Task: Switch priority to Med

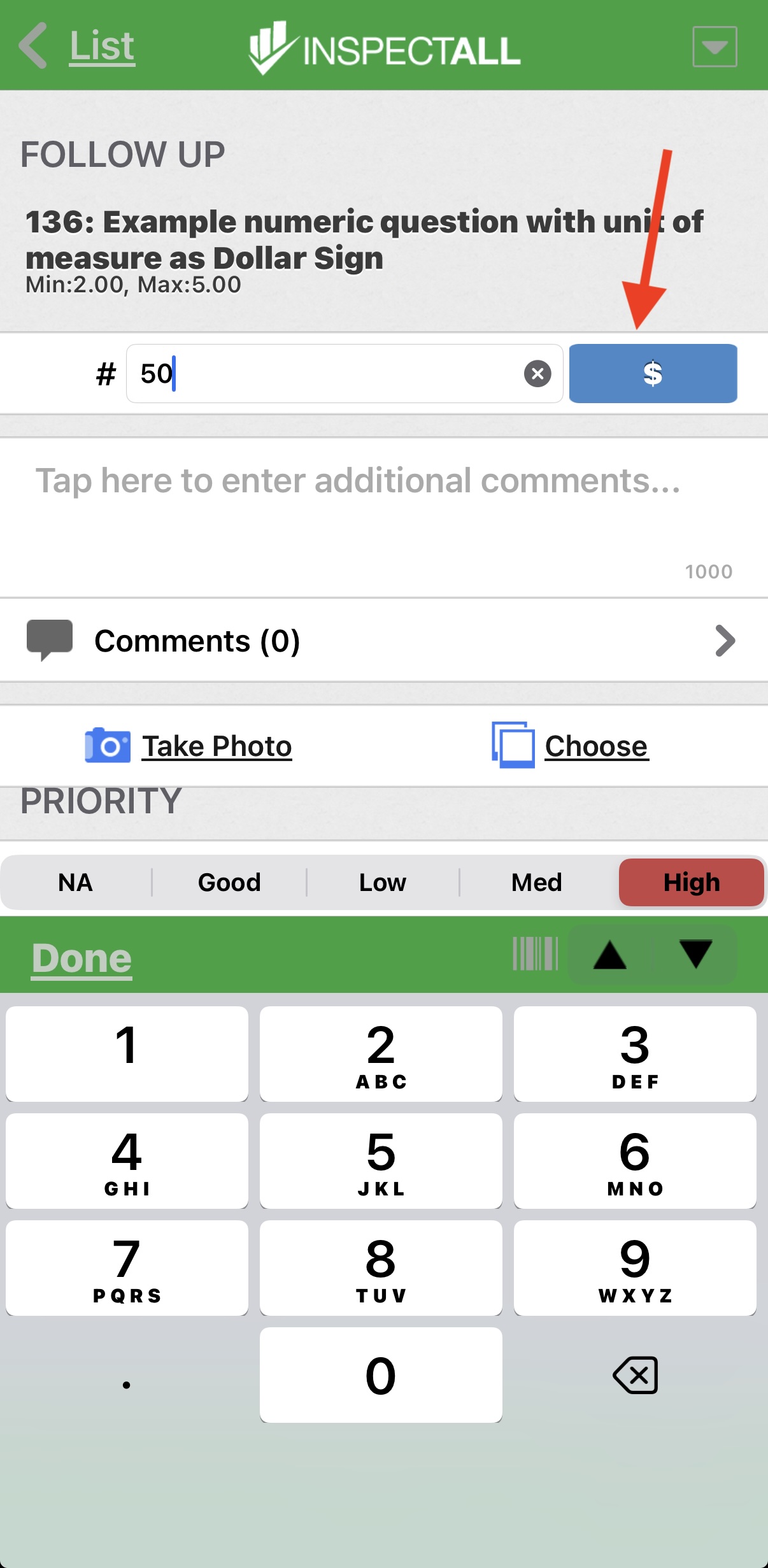Action: (x=537, y=883)
